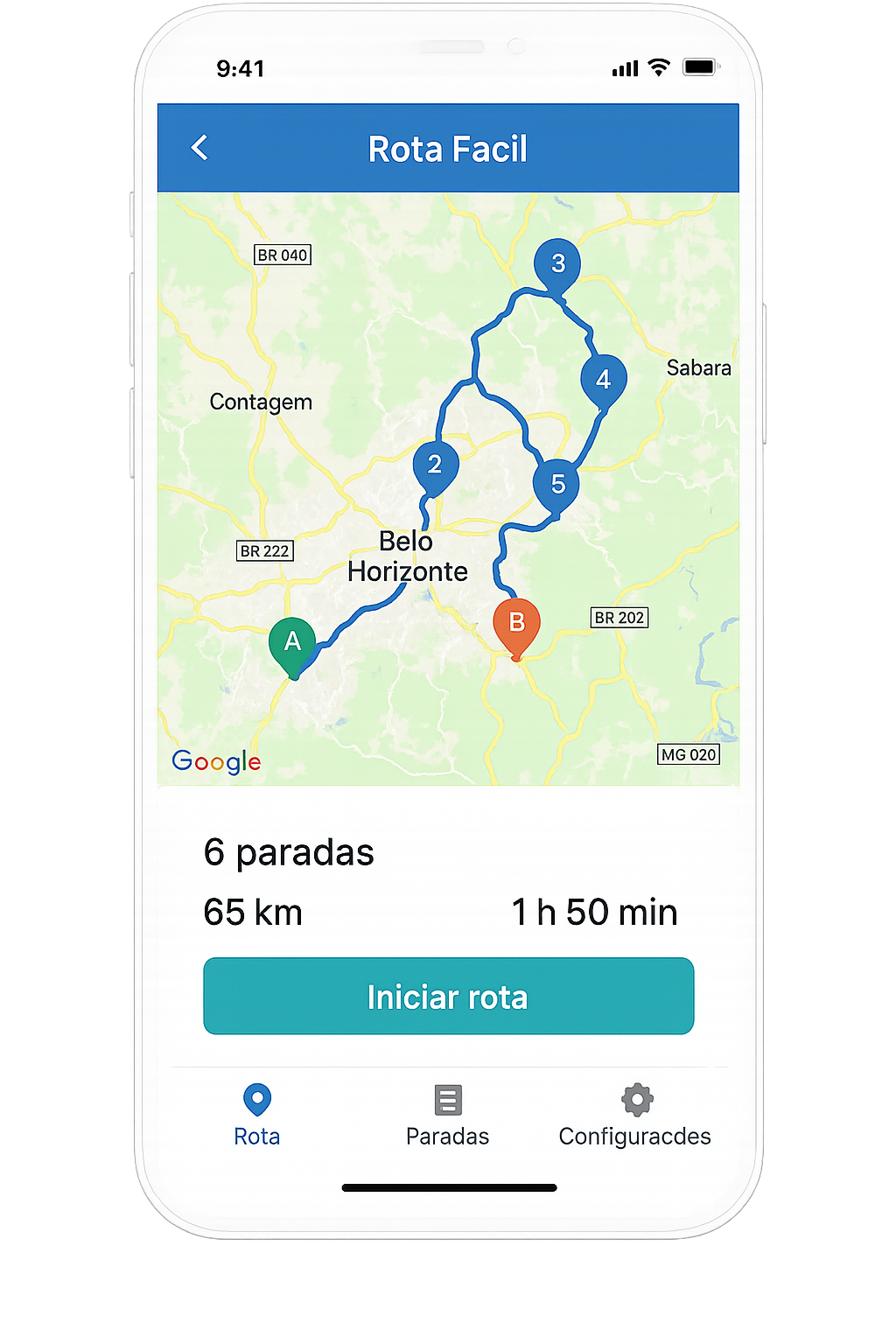Open the Configuracoes tab

click(635, 1115)
